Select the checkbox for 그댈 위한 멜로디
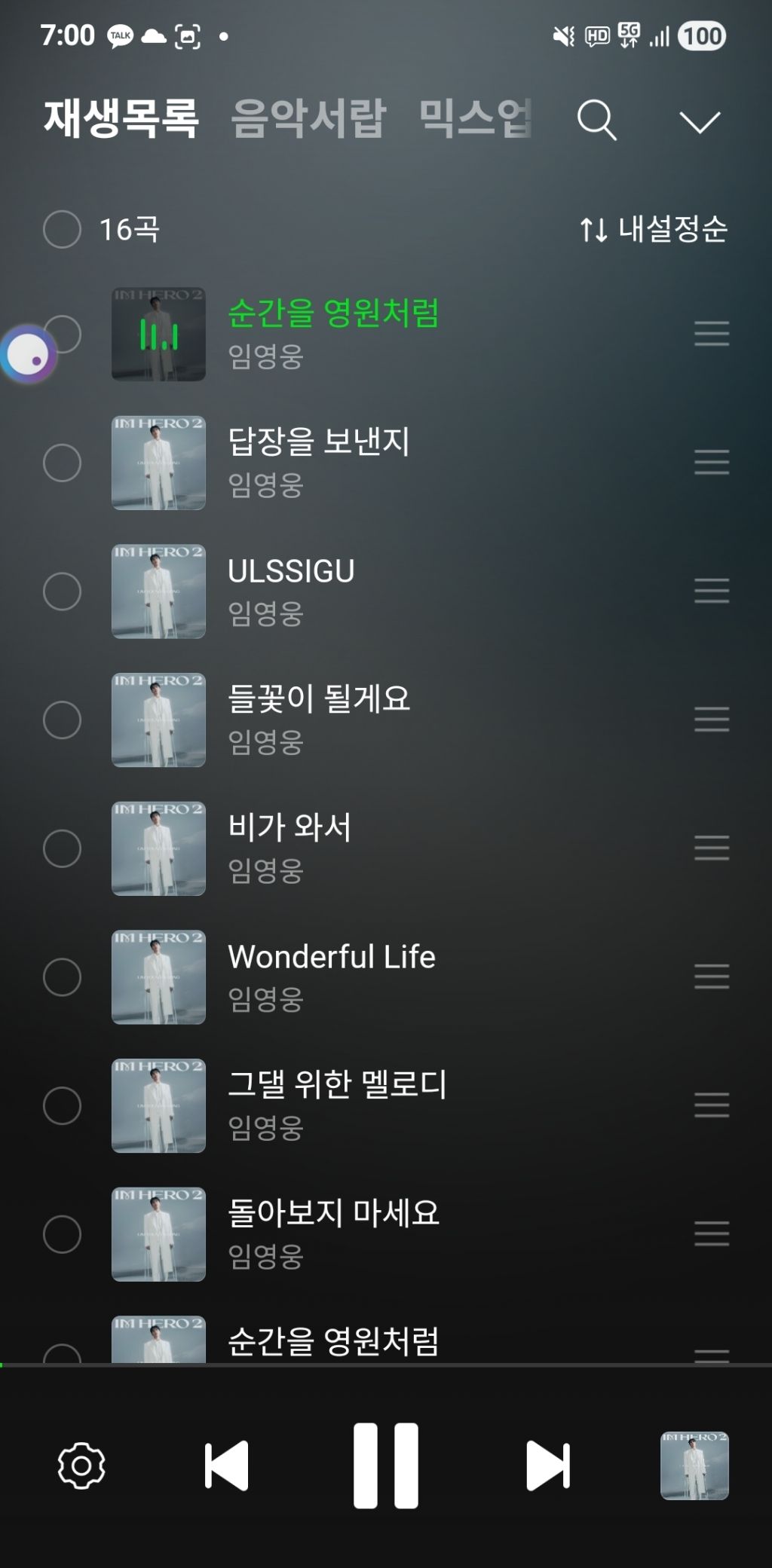 62,1106
